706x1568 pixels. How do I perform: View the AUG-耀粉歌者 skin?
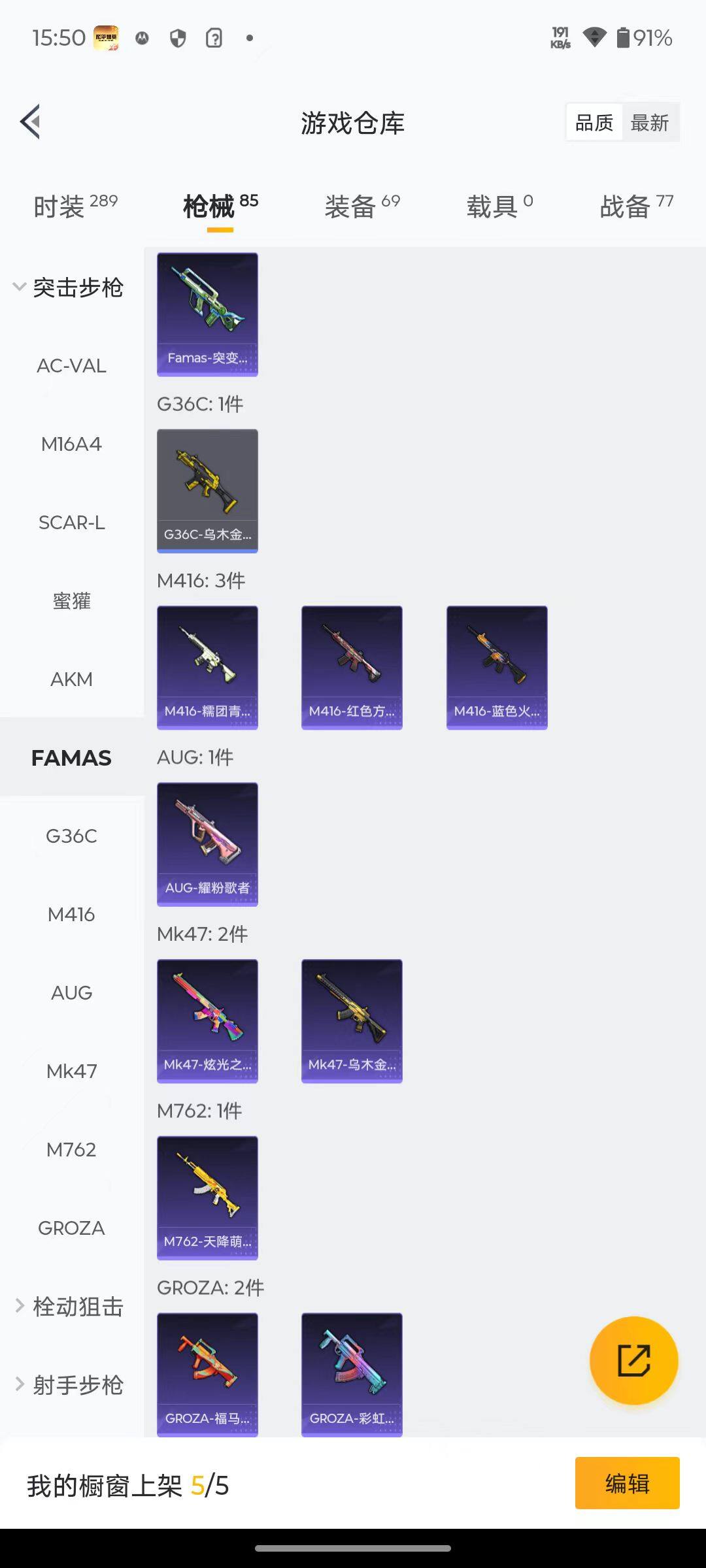(x=207, y=844)
